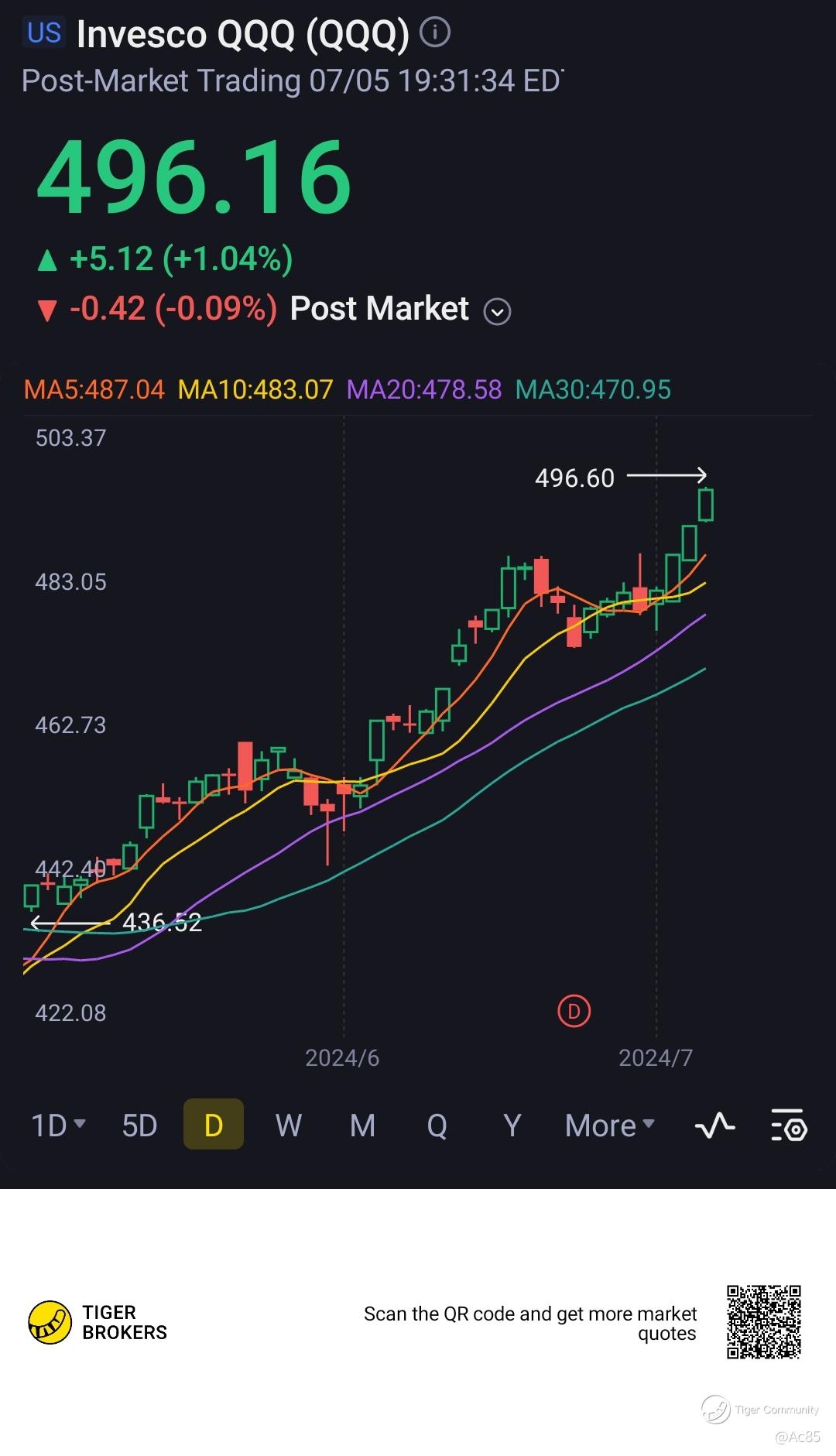Image resolution: width=836 pixels, height=1456 pixels.
Task: Select the D daily chart tab
Action: (x=214, y=1124)
